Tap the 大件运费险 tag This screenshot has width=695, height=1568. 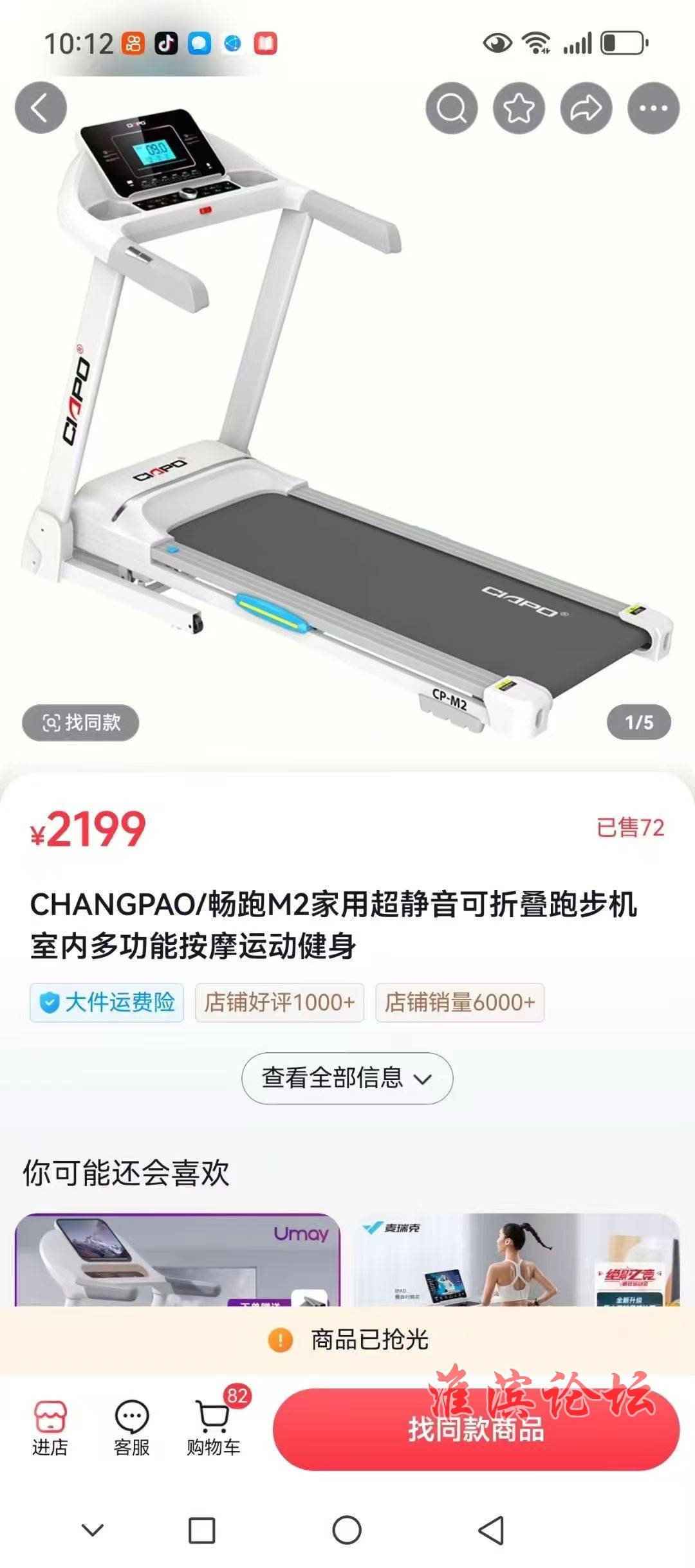107,1002
